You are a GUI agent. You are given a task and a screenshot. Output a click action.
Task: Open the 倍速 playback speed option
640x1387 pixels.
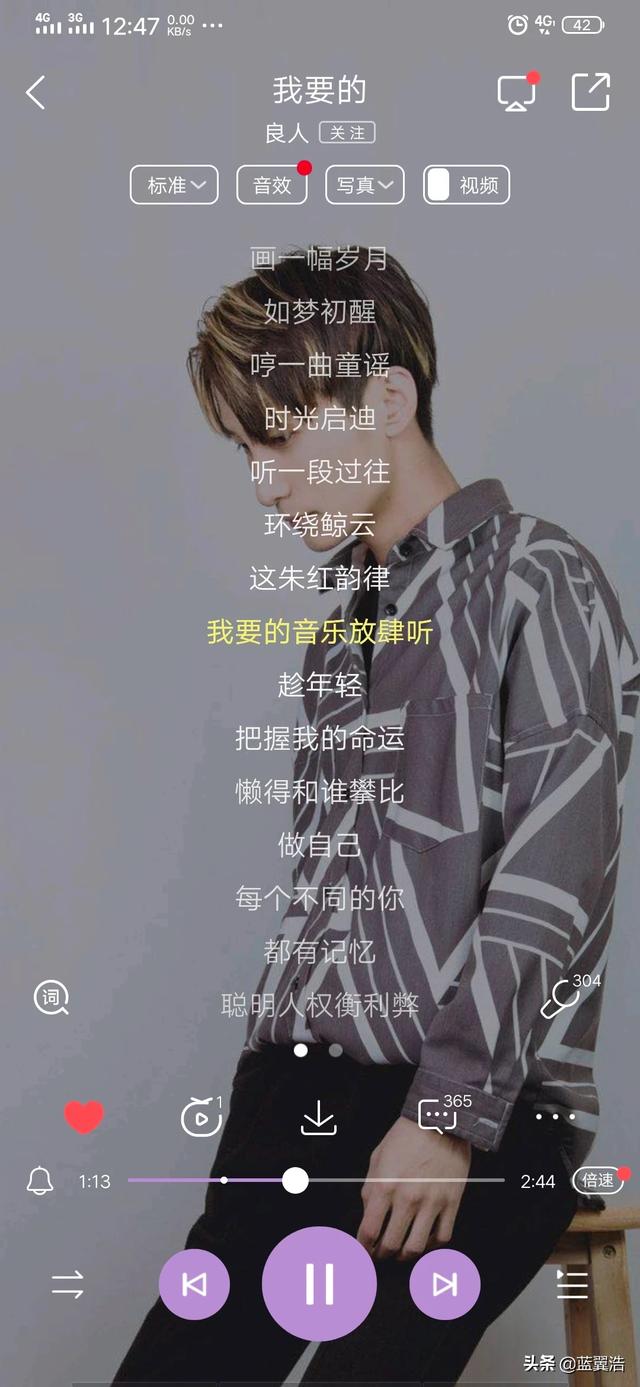599,1180
